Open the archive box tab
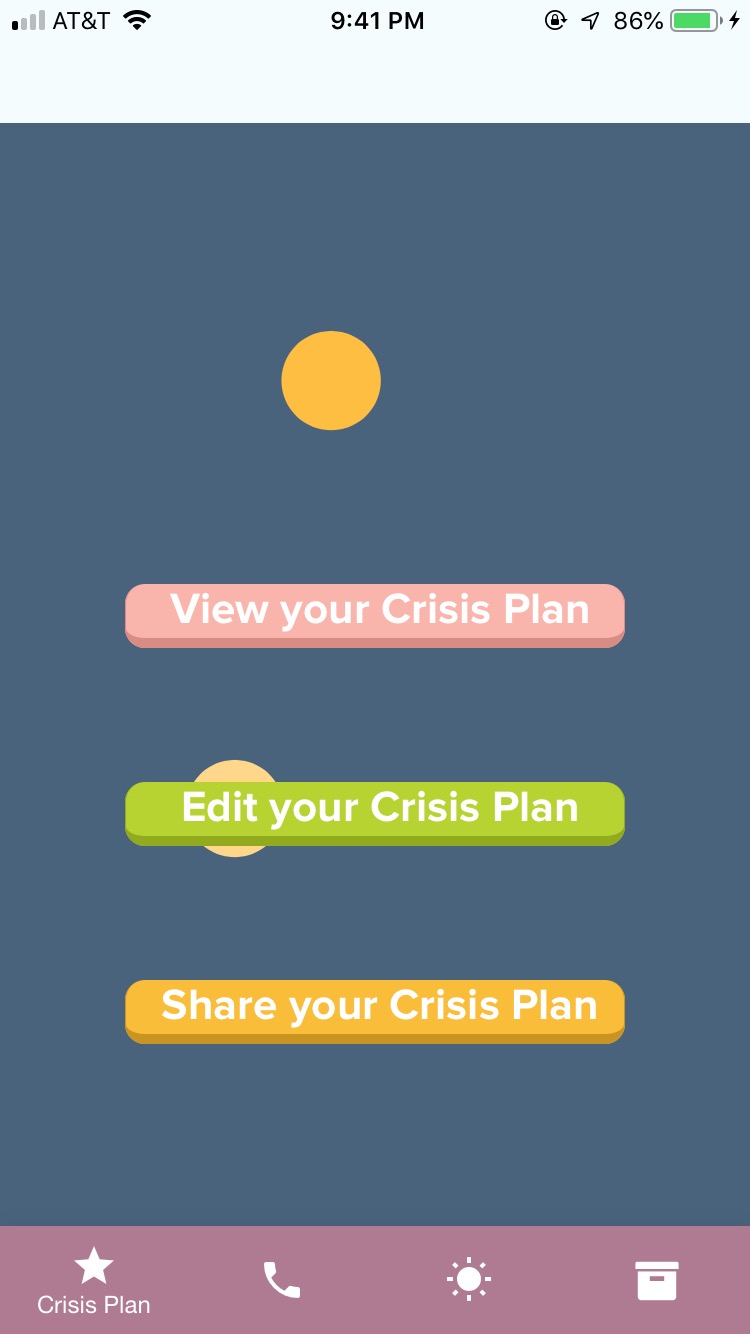This screenshot has width=750, height=1334. point(656,1280)
